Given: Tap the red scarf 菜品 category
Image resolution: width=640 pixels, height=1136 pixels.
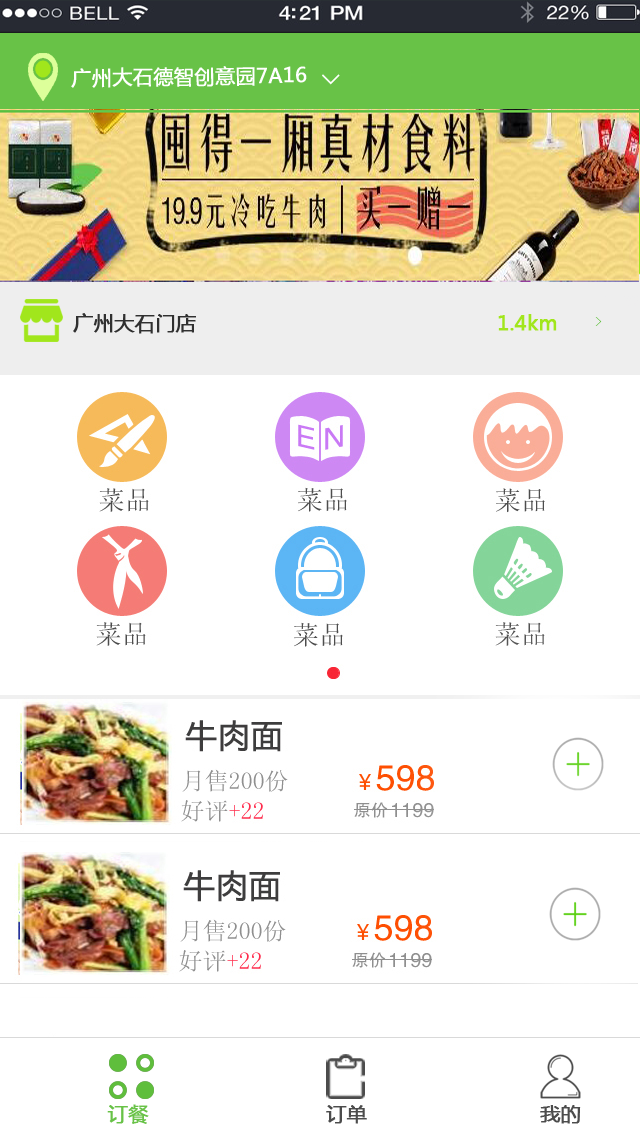Looking at the screenshot, I should (x=122, y=571).
